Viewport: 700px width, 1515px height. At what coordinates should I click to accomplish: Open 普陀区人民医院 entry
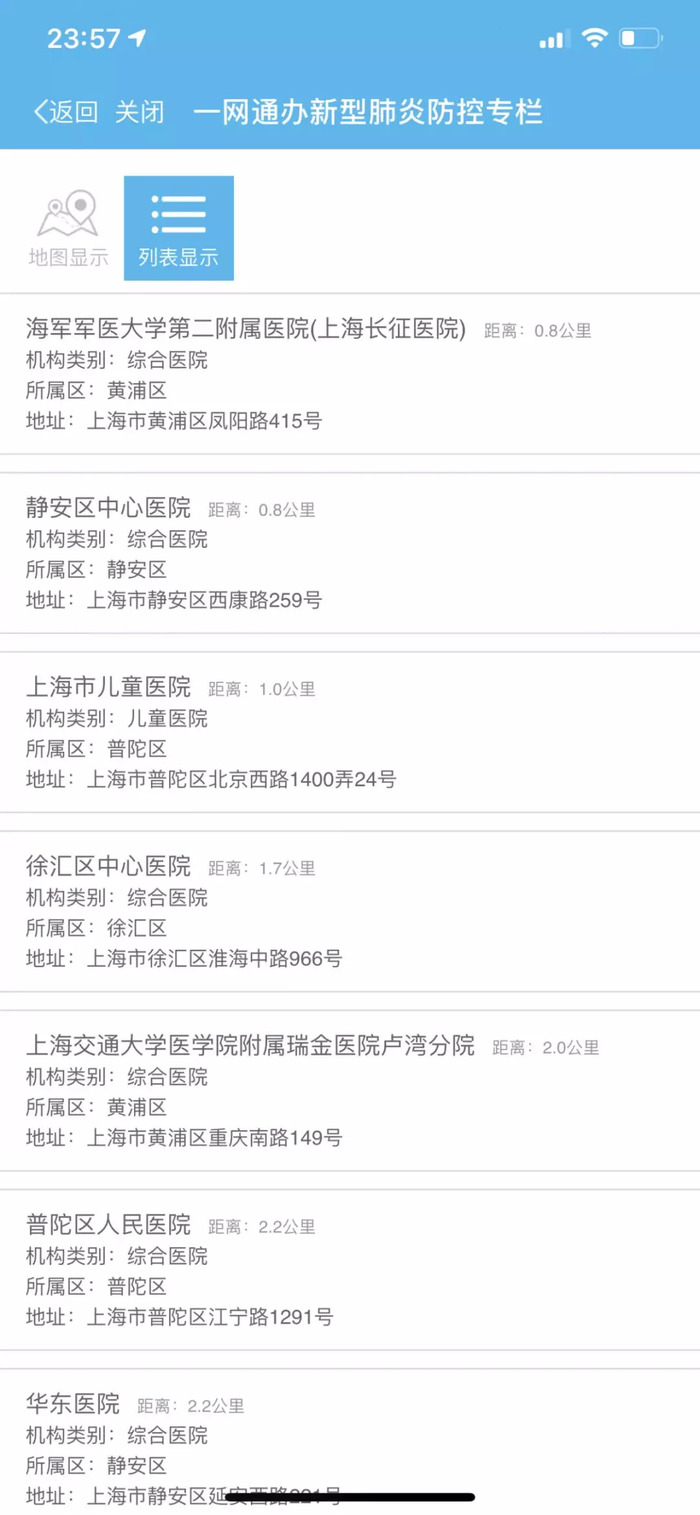(350, 1269)
